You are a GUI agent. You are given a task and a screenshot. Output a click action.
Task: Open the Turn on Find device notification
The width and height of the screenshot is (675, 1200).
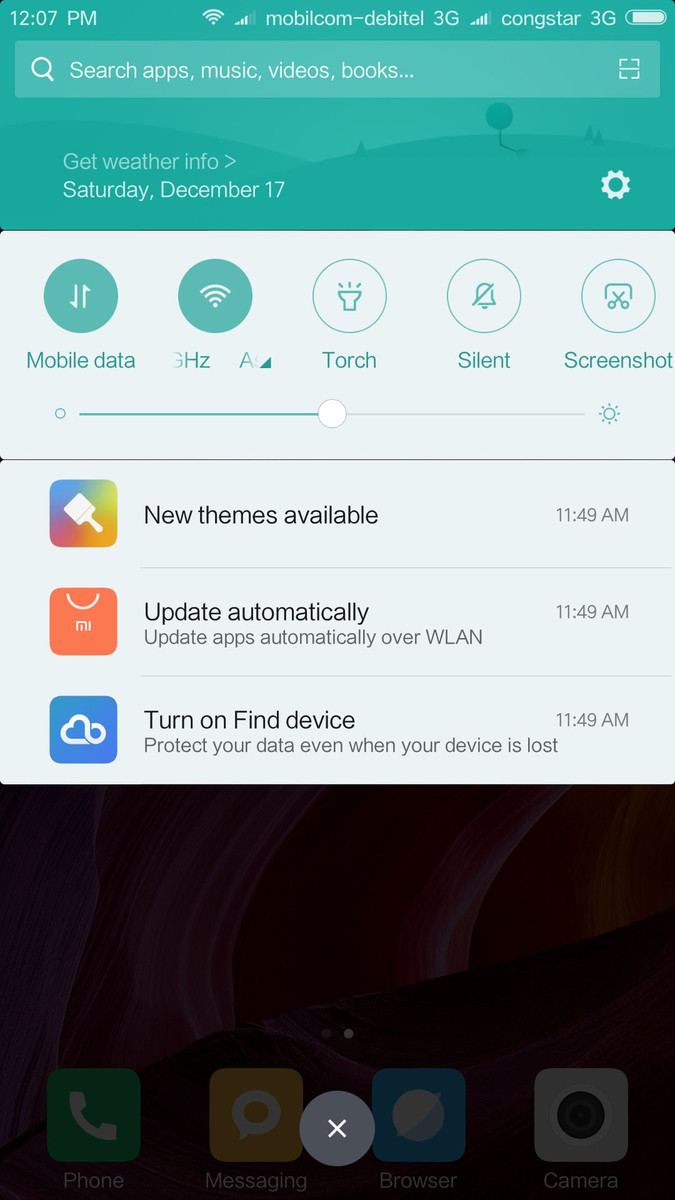(337, 730)
